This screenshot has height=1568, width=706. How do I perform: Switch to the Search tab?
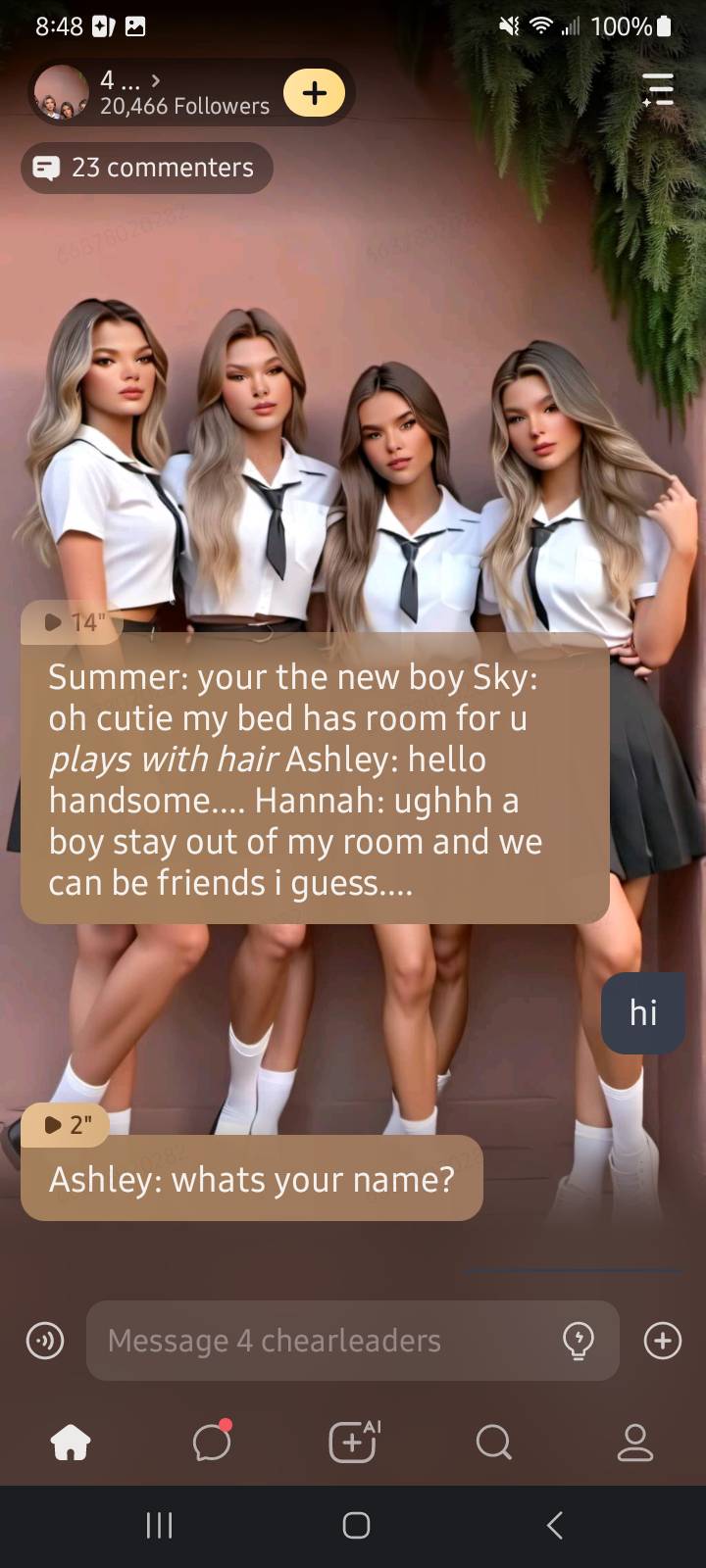point(493,1442)
